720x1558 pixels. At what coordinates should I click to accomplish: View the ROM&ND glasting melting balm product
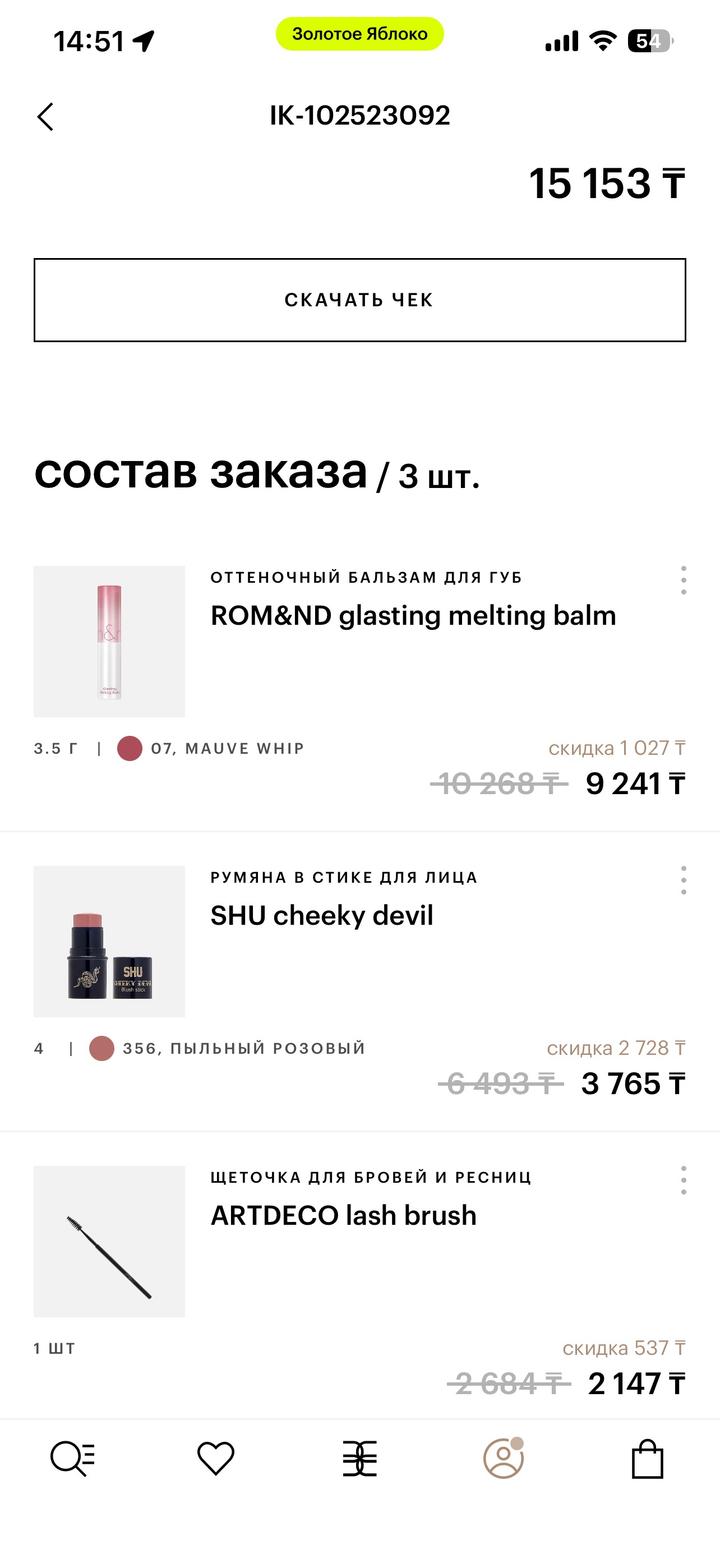[x=110, y=641]
